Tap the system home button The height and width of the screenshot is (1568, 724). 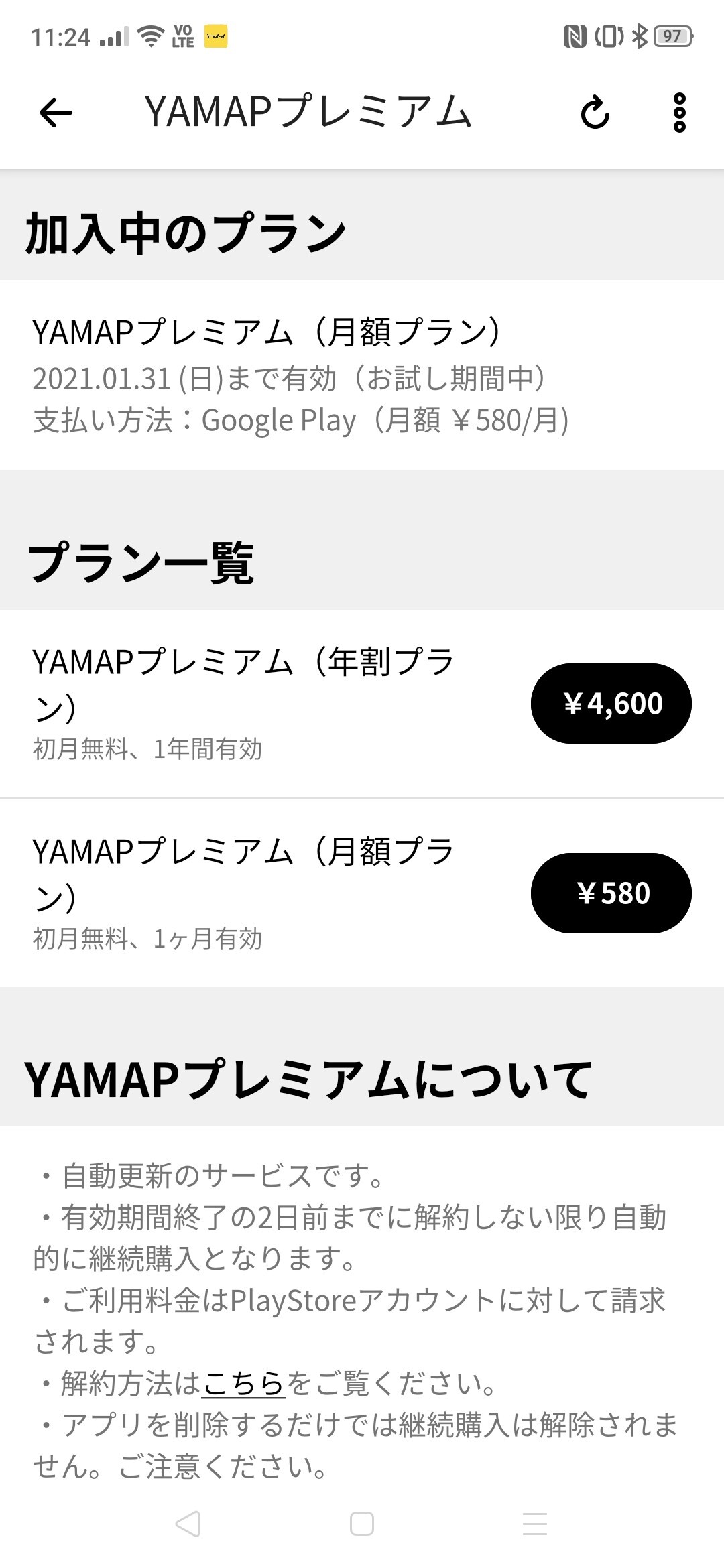point(362,1524)
